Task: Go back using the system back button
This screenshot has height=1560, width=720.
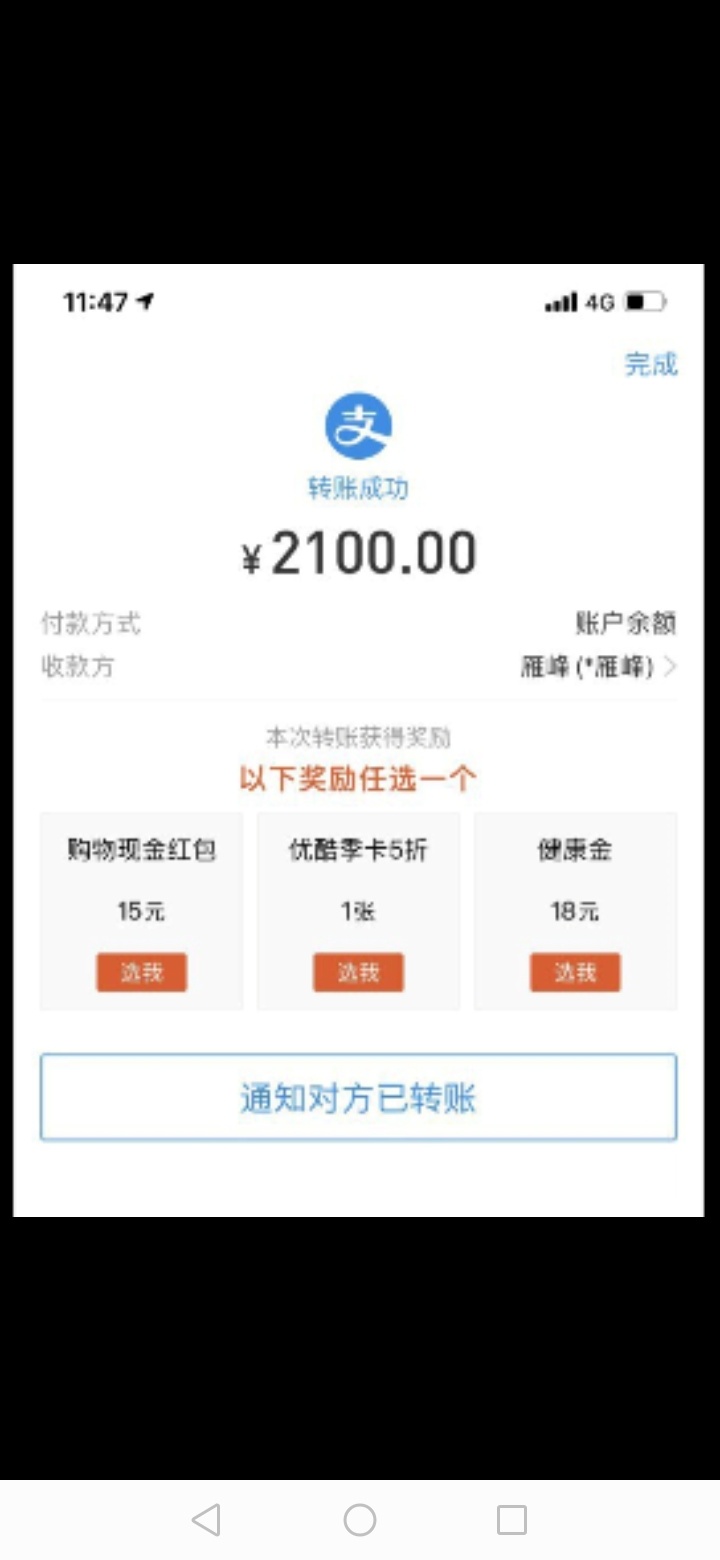Action: 206,1520
